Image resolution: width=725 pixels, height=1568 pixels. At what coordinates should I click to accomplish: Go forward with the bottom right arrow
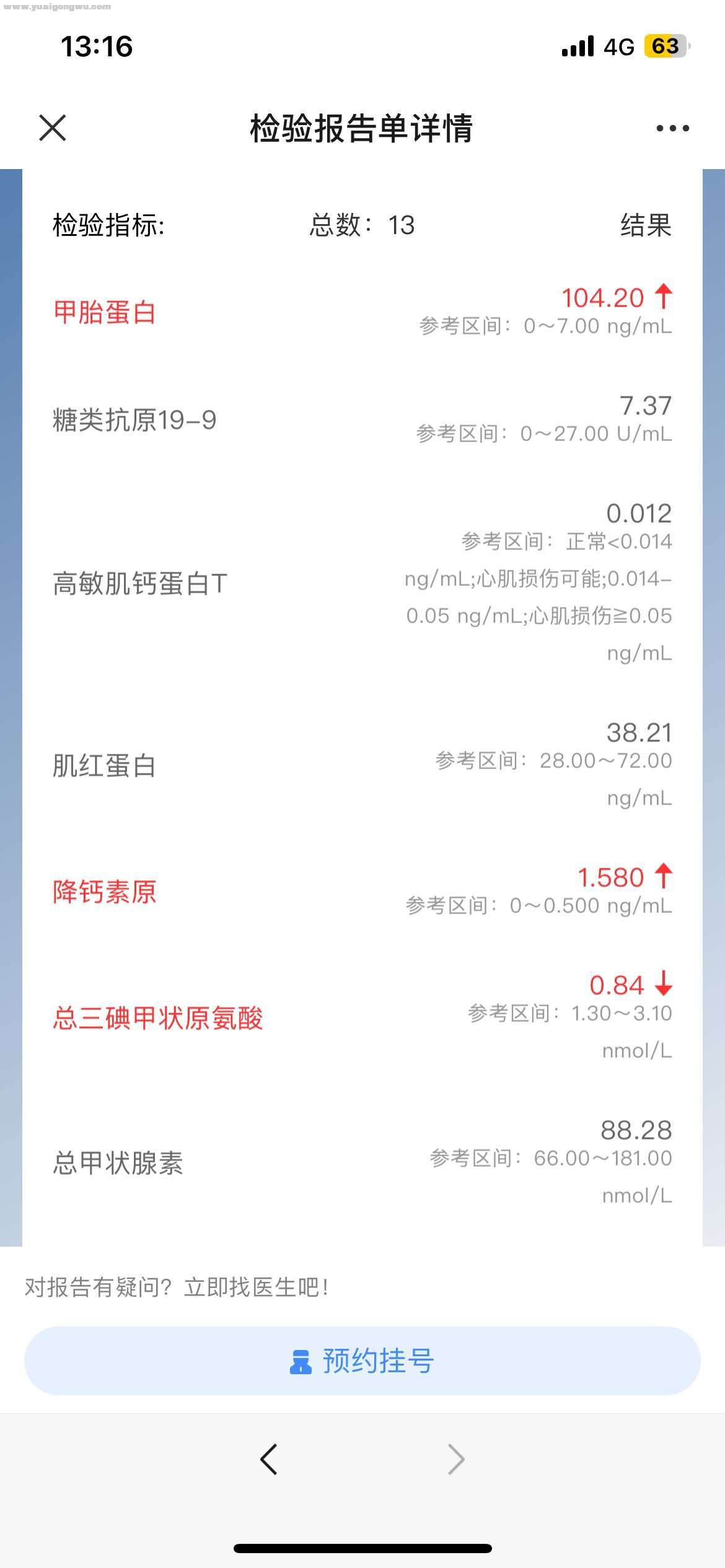click(456, 1460)
